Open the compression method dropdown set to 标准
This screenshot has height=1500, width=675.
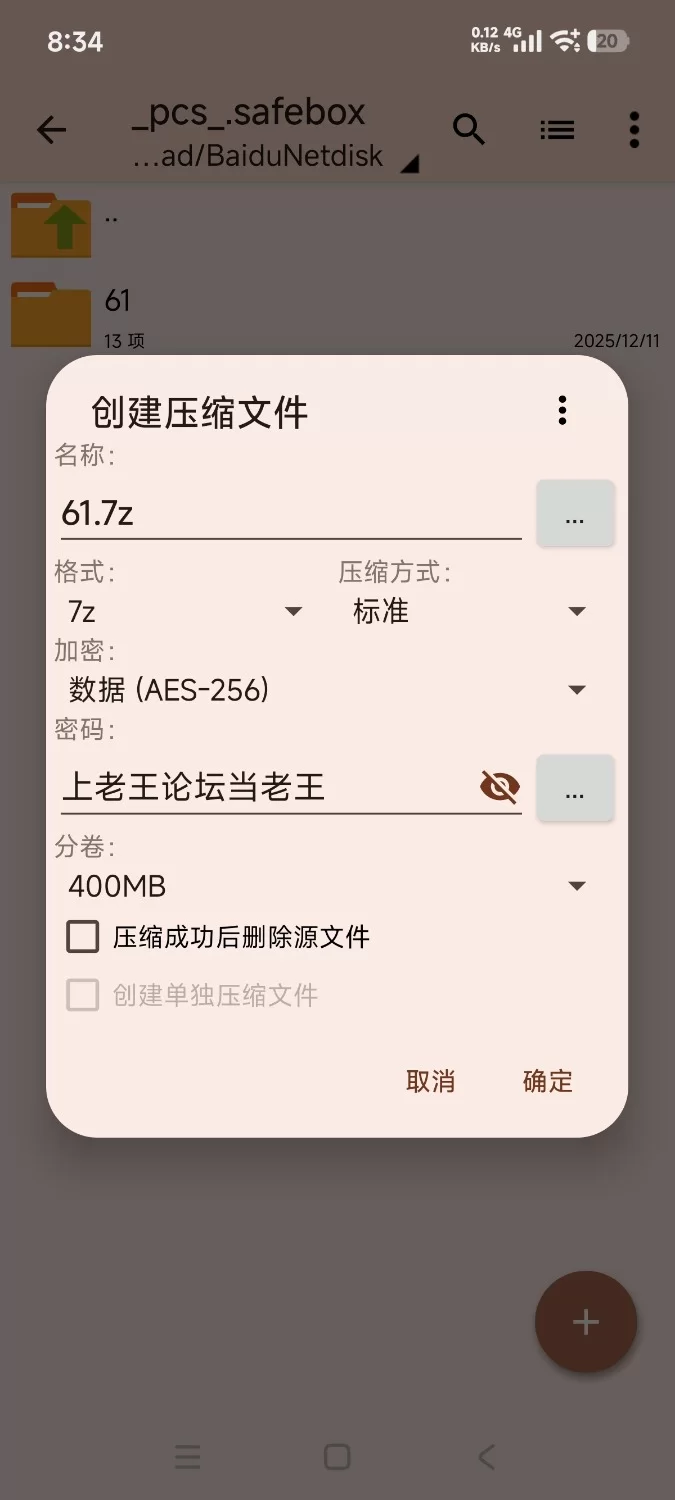[x=466, y=611]
